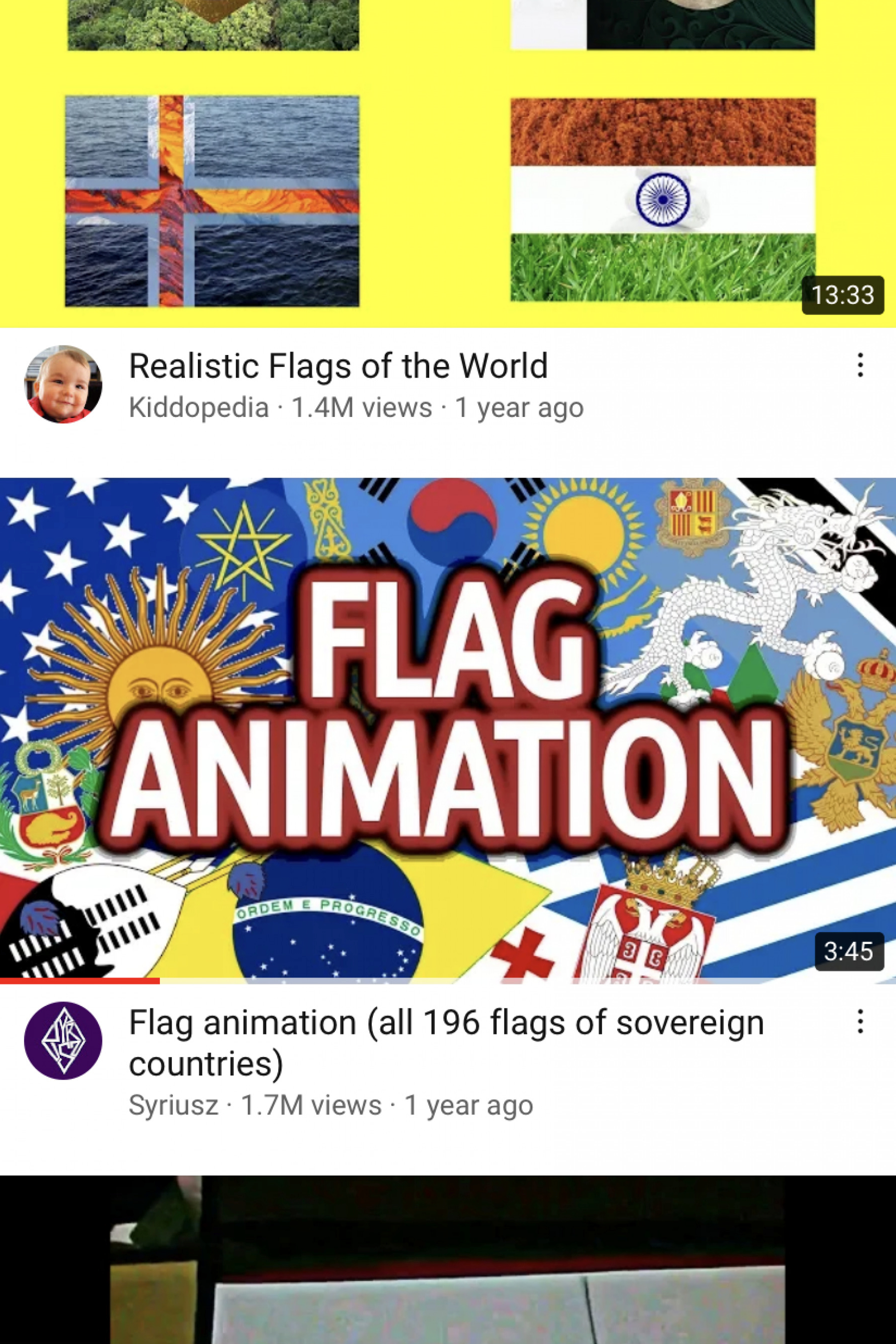Open options menu for Flag animation video
The height and width of the screenshot is (1344, 896).
pos(860,1021)
